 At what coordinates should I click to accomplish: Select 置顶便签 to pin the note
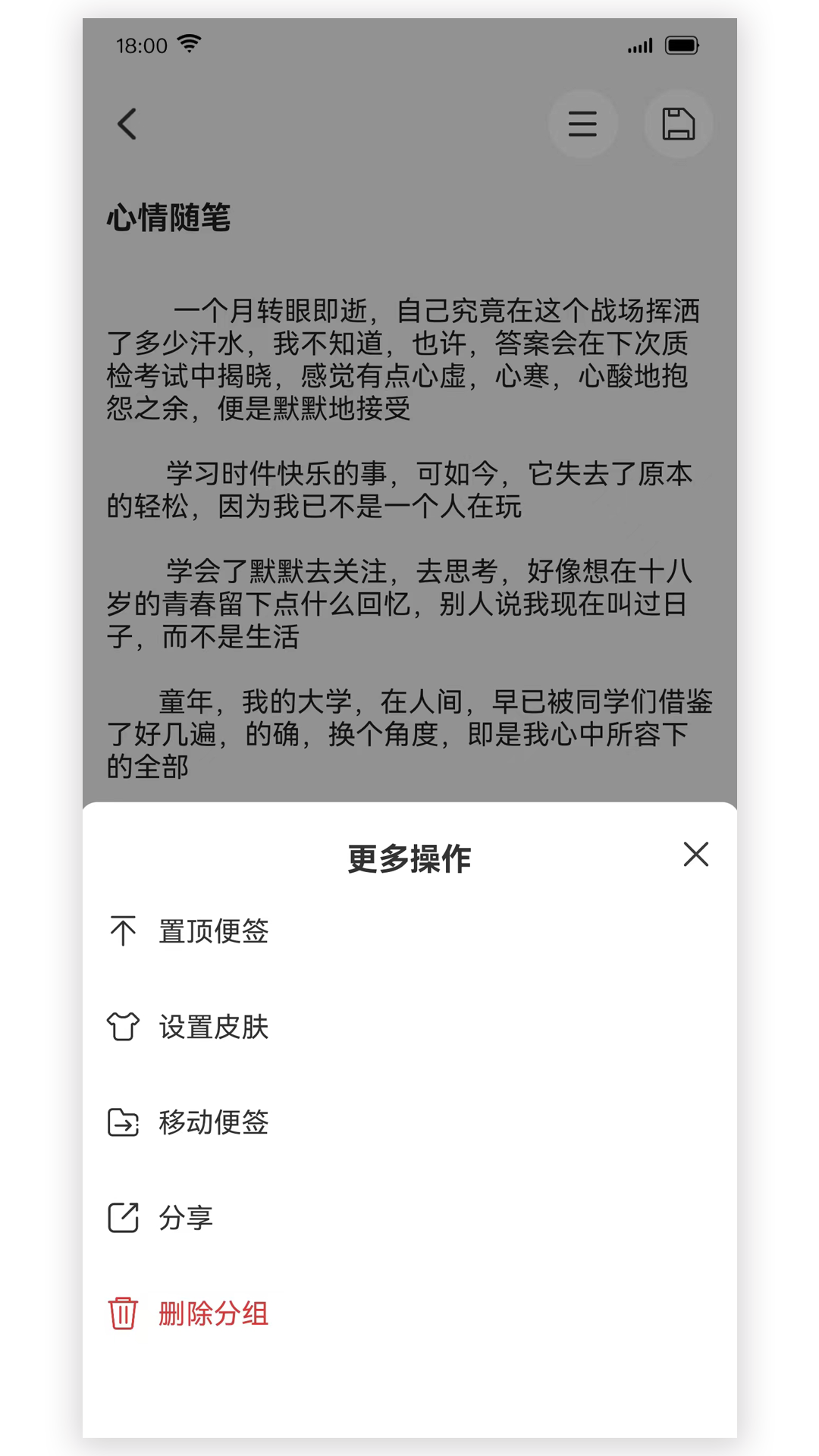212,933
